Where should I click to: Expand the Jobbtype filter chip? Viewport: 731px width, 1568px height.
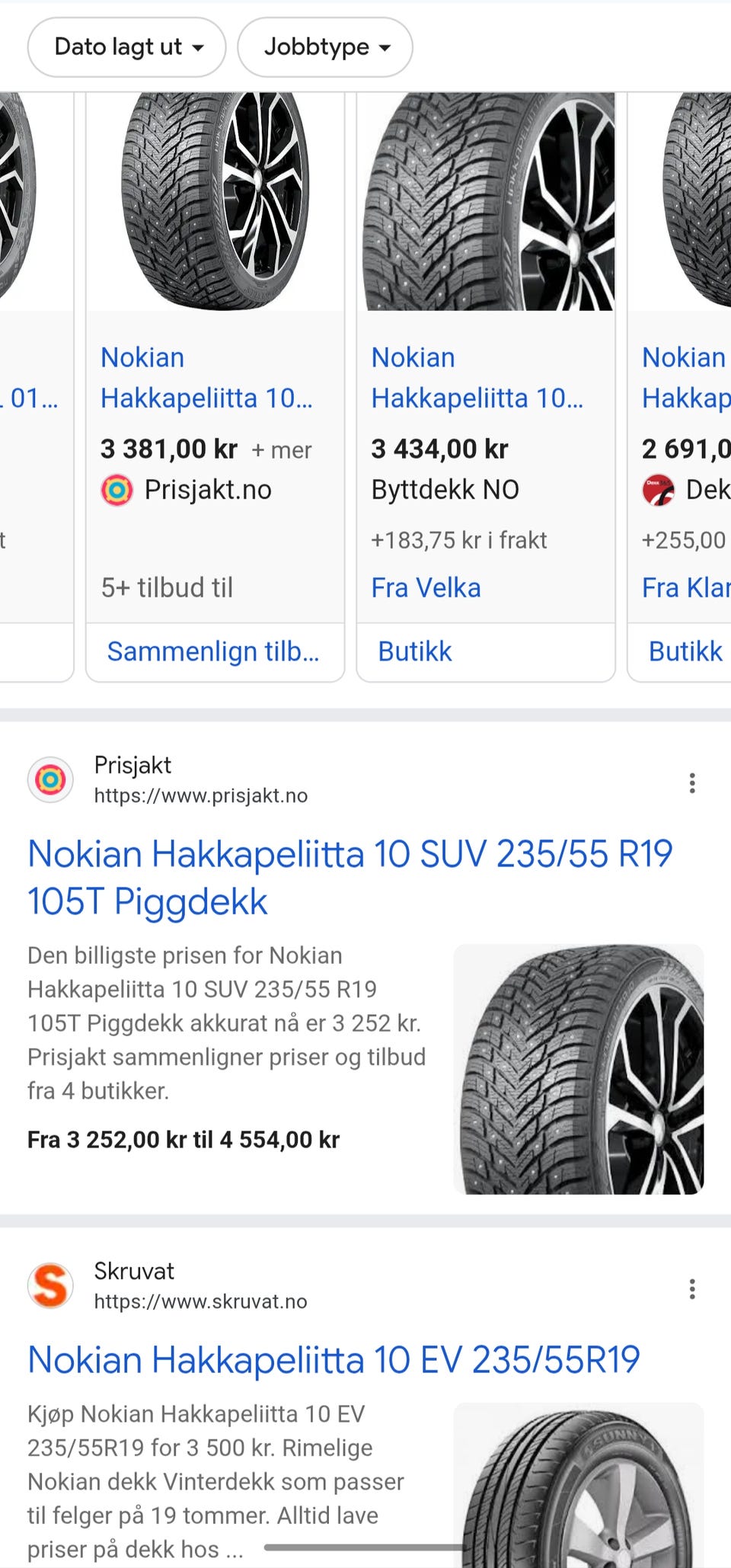325,47
